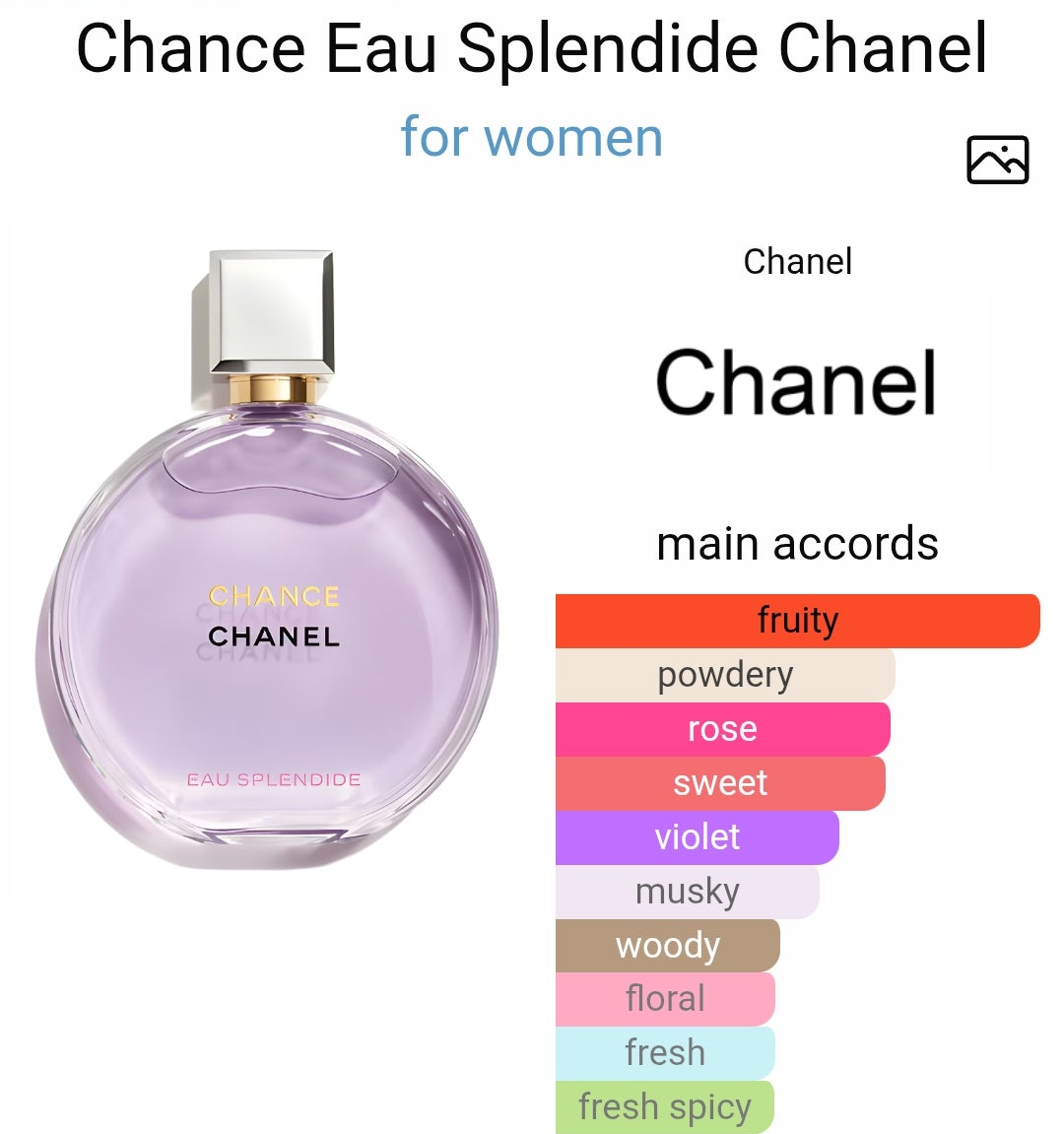
Task: View the Chance Eau Splendide bottle image
Action: pos(268,562)
